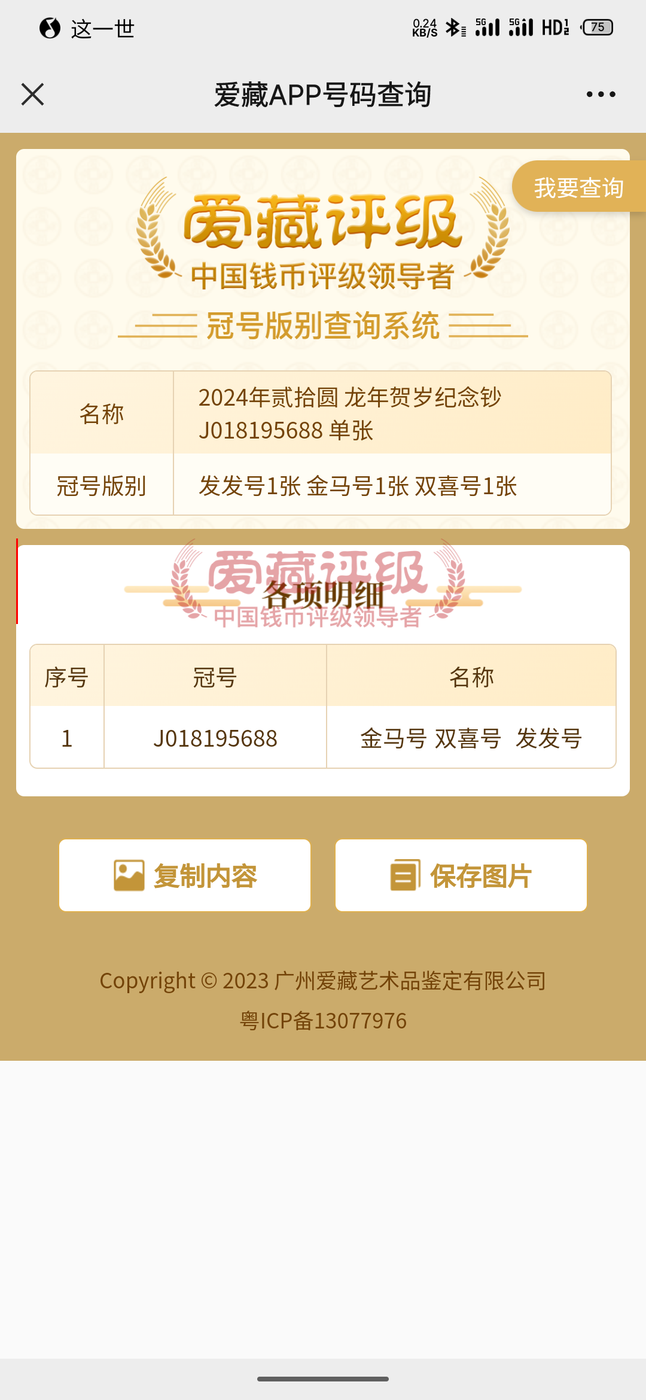Open the three-dot overflow menu
Viewport: 646px width, 1400px height.
pos(601,94)
